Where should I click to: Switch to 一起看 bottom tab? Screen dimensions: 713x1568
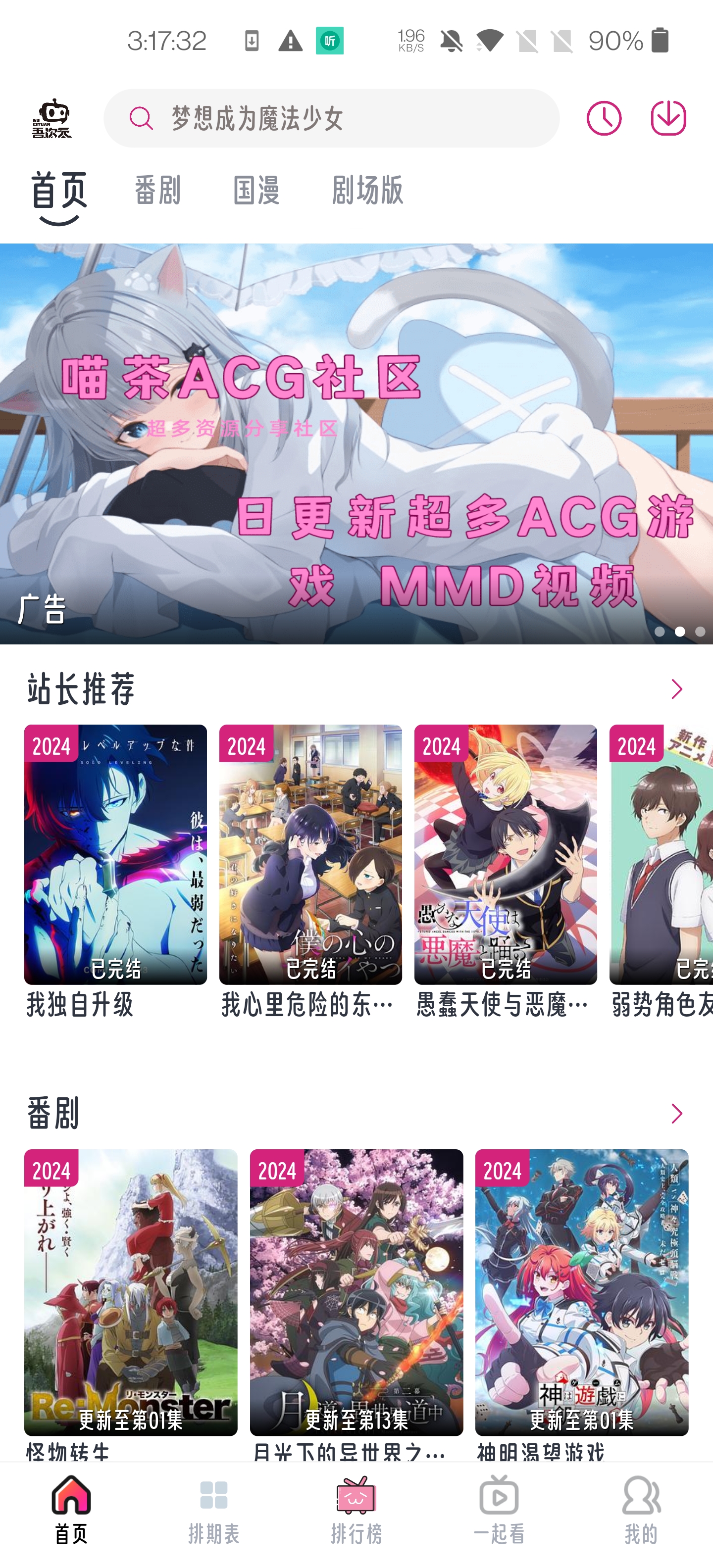499,1510
